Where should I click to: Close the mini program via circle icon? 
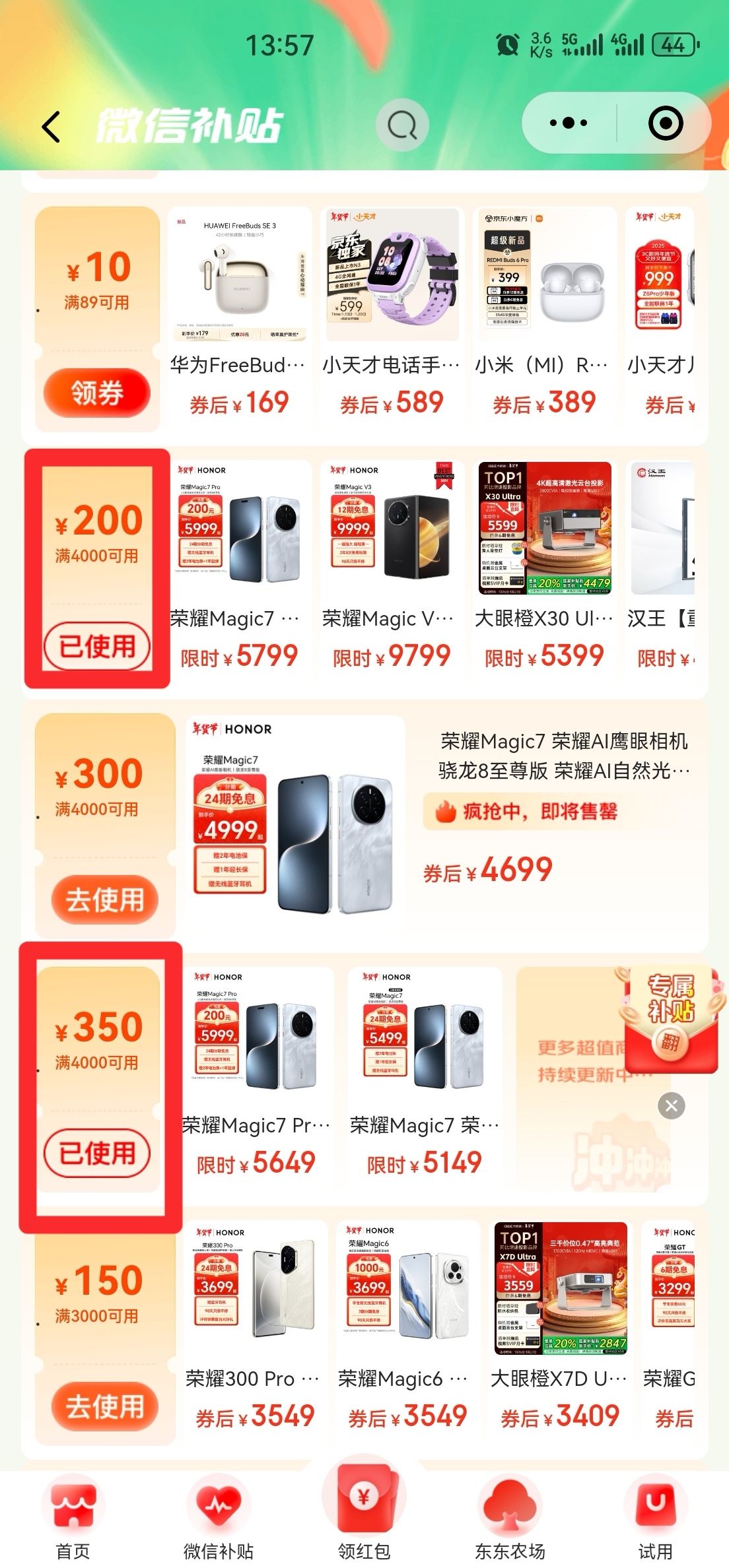point(665,123)
